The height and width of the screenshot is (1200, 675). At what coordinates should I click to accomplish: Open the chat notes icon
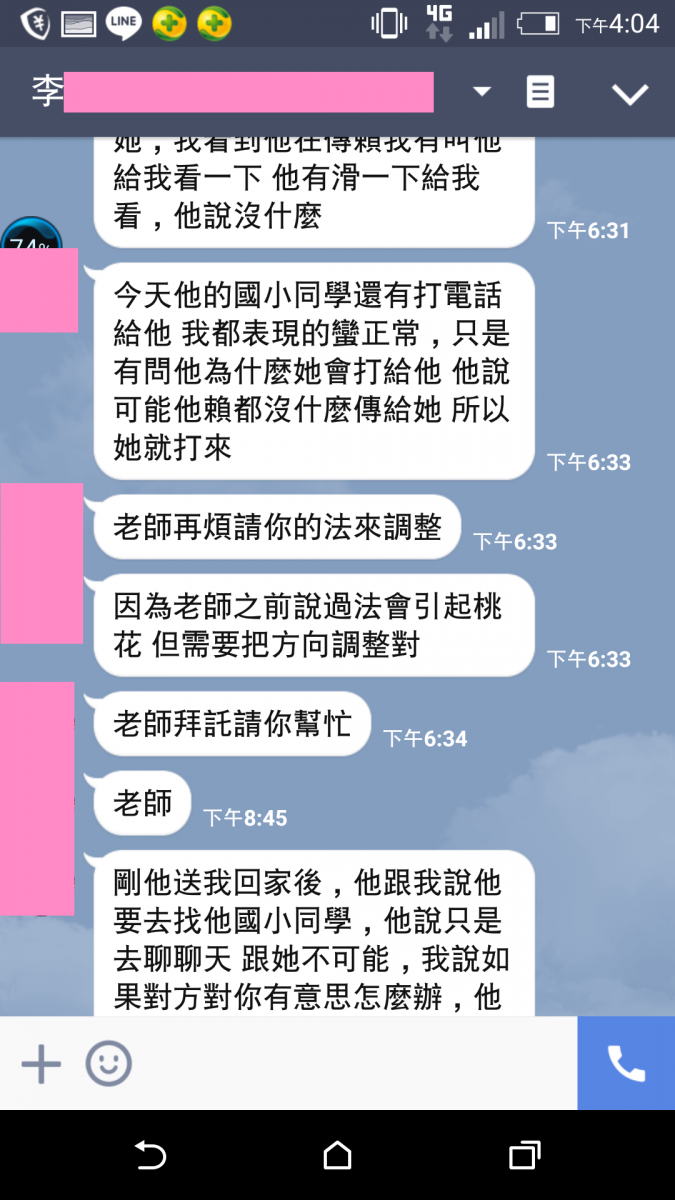540,93
